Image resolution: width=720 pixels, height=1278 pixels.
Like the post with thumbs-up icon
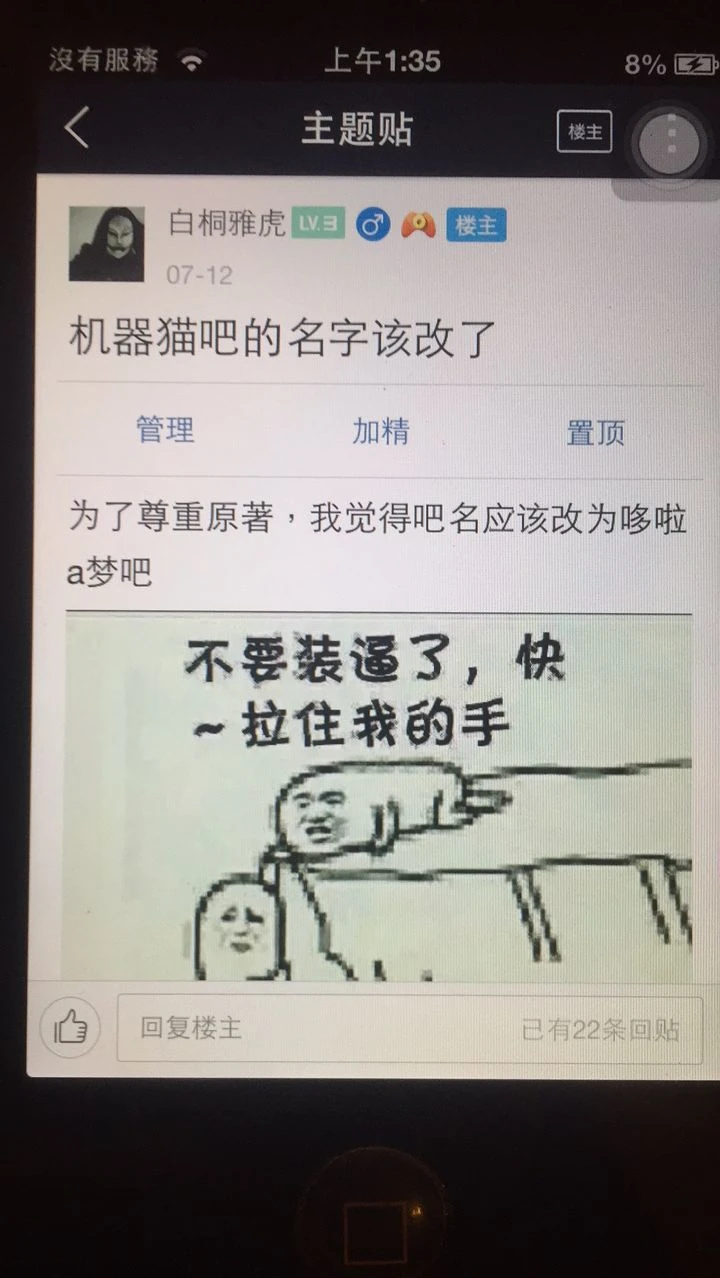coord(70,1027)
